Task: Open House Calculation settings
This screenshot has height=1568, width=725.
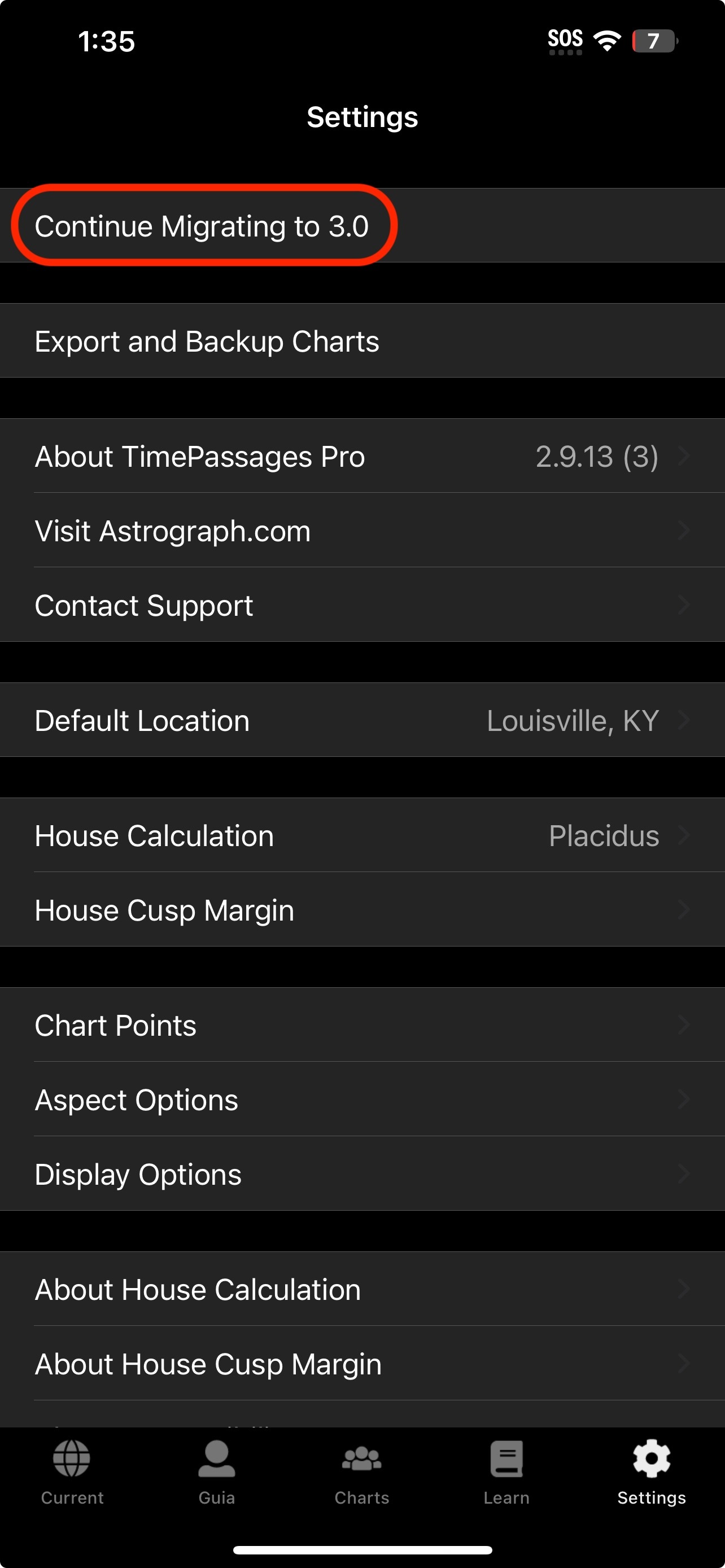Action: [362, 835]
